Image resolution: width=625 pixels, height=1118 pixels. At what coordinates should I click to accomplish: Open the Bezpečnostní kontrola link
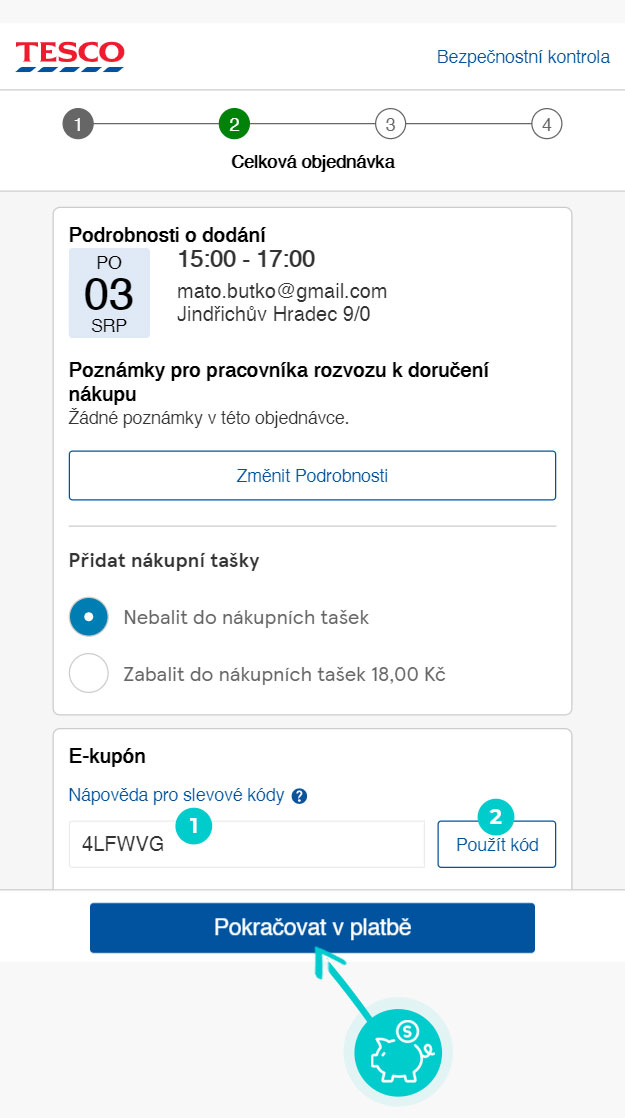[523, 57]
